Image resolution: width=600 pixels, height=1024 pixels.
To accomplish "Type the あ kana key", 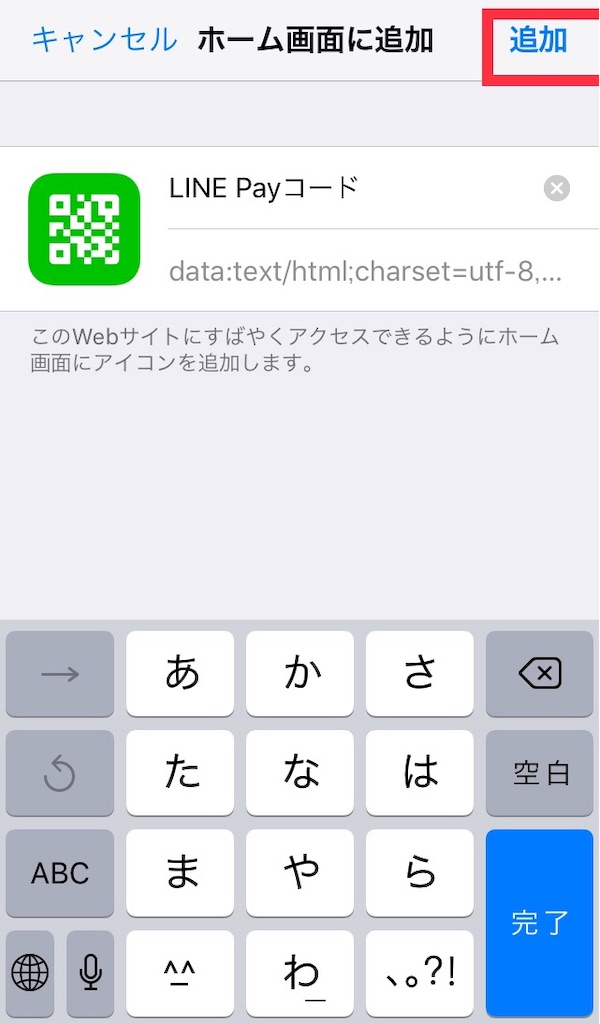I will pos(181,674).
